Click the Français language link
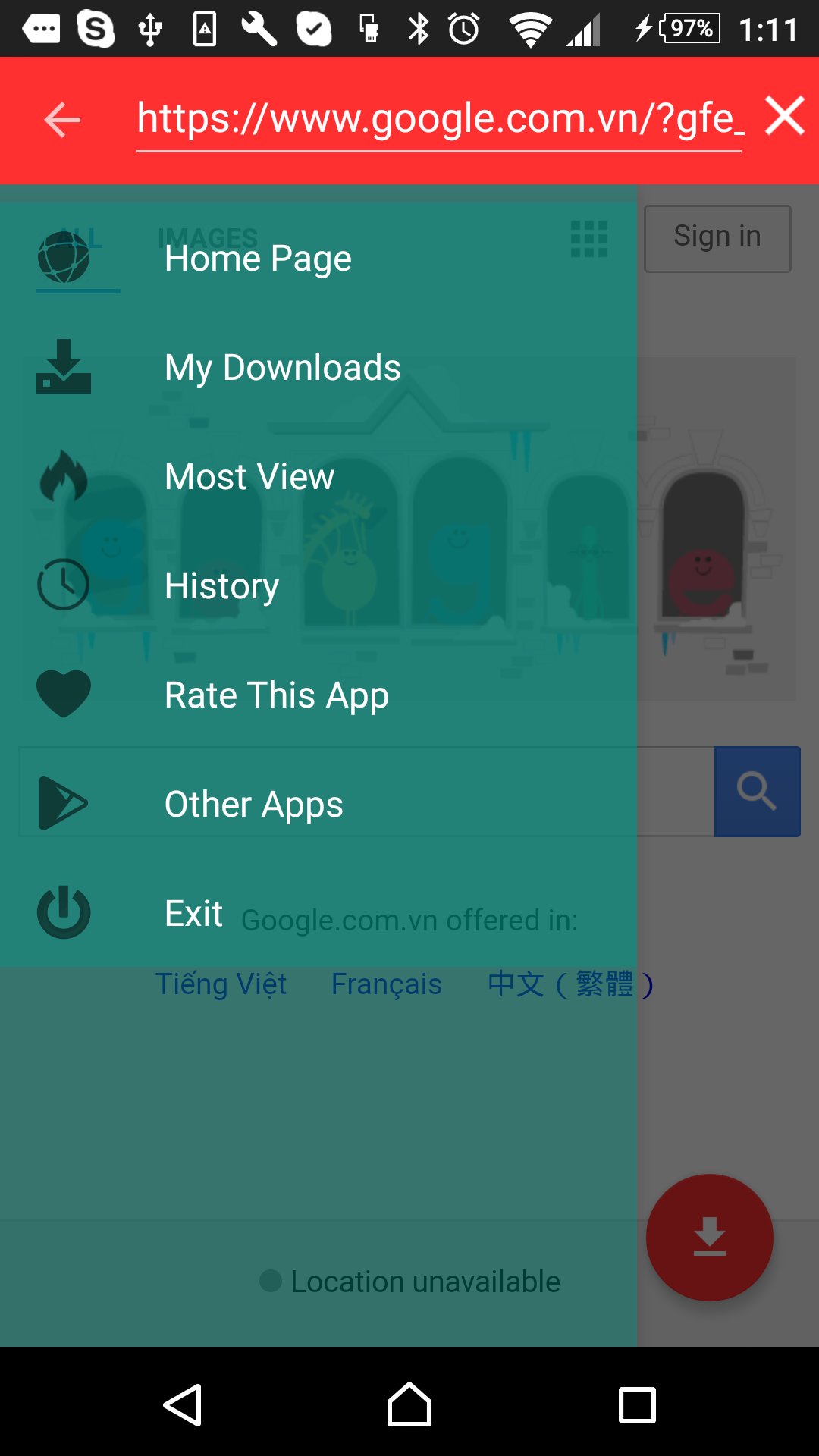The height and width of the screenshot is (1456, 819). click(x=386, y=984)
